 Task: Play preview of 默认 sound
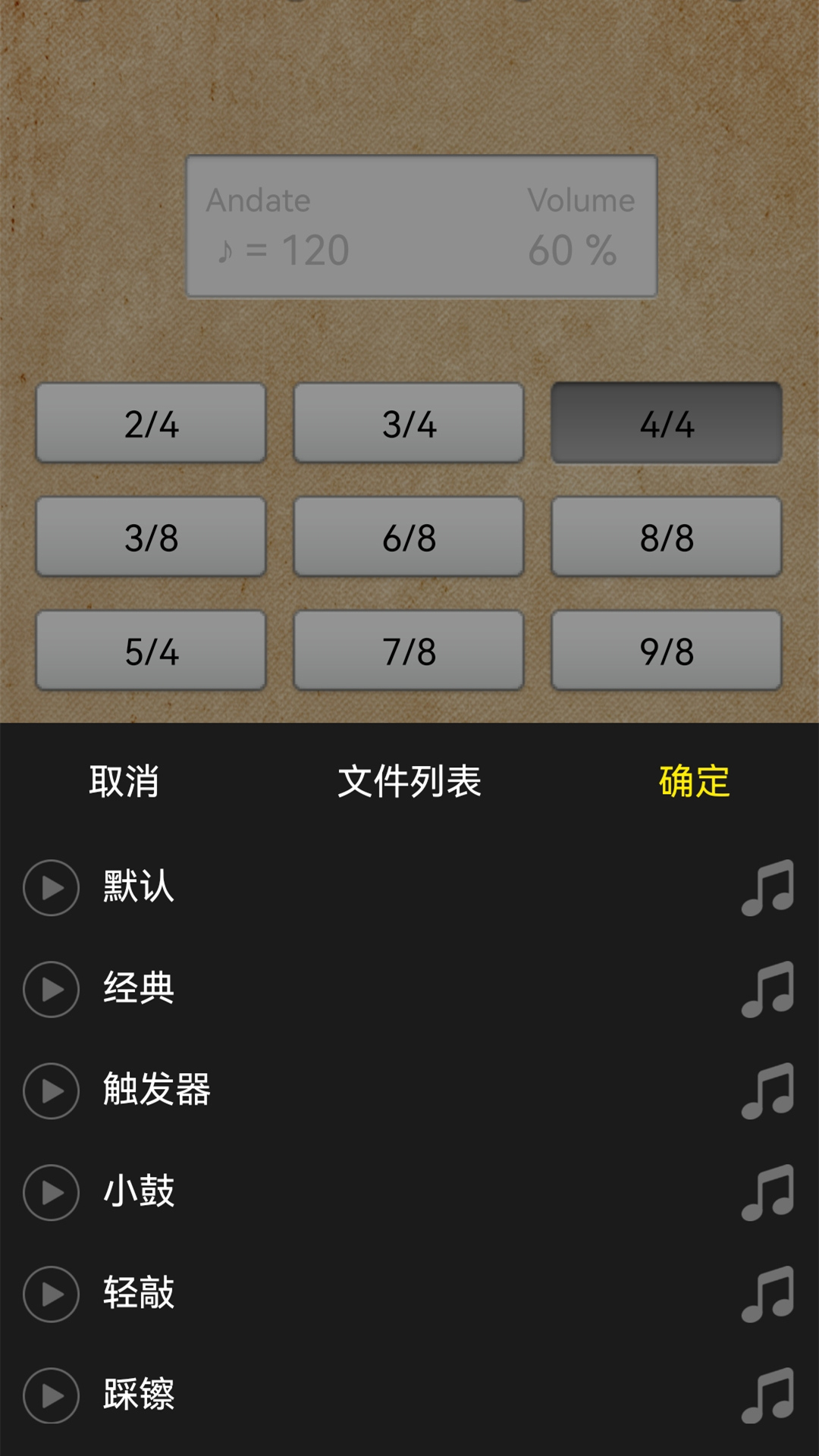pos(52,887)
